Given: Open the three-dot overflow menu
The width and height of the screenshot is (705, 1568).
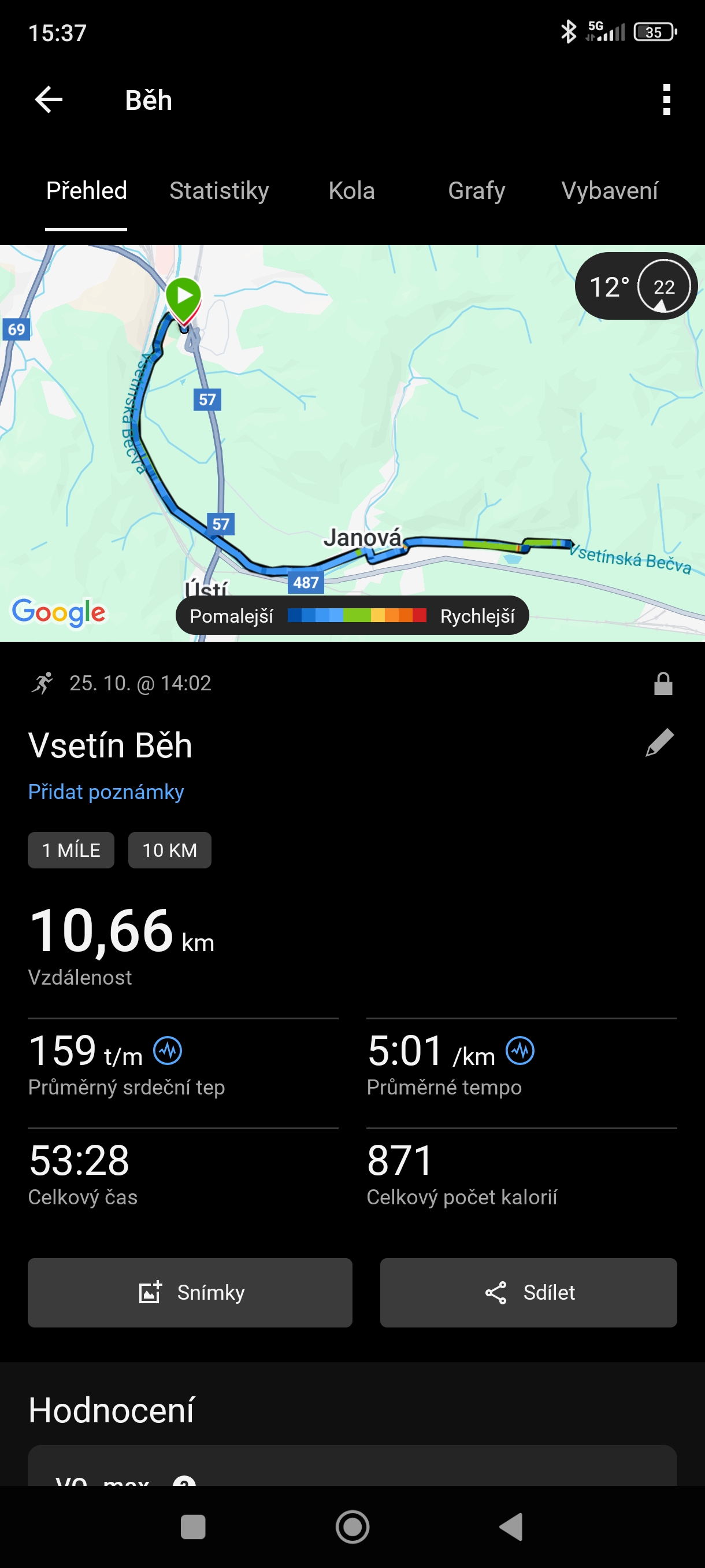Looking at the screenshot, I should [666, 100].
